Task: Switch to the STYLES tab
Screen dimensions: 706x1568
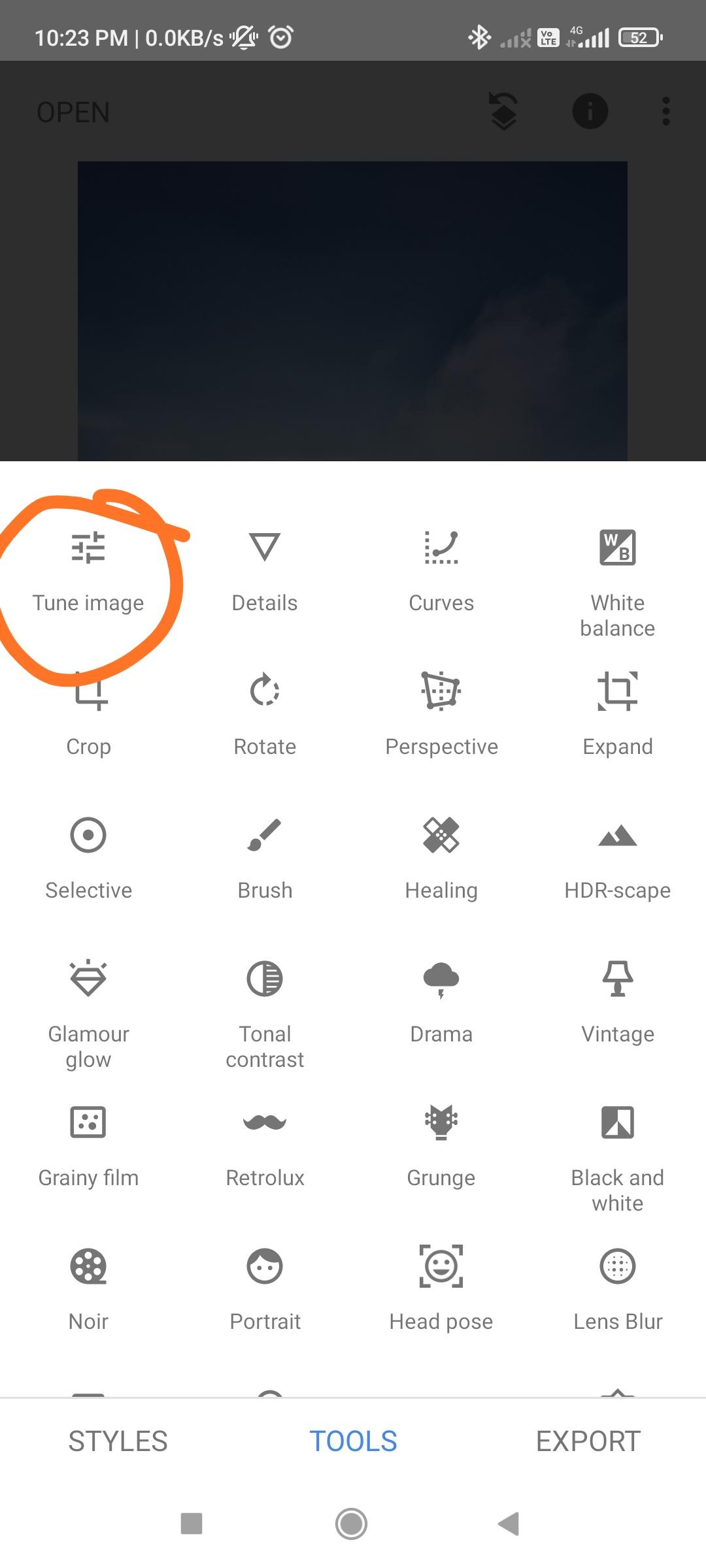Action: (118, 1441)
